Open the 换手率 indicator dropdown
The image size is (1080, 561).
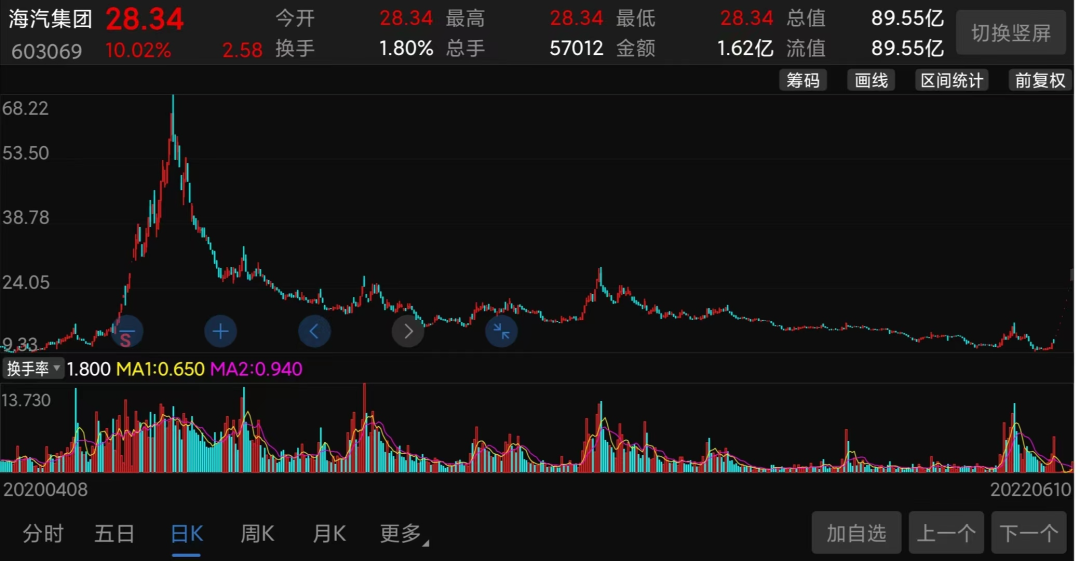33,369
